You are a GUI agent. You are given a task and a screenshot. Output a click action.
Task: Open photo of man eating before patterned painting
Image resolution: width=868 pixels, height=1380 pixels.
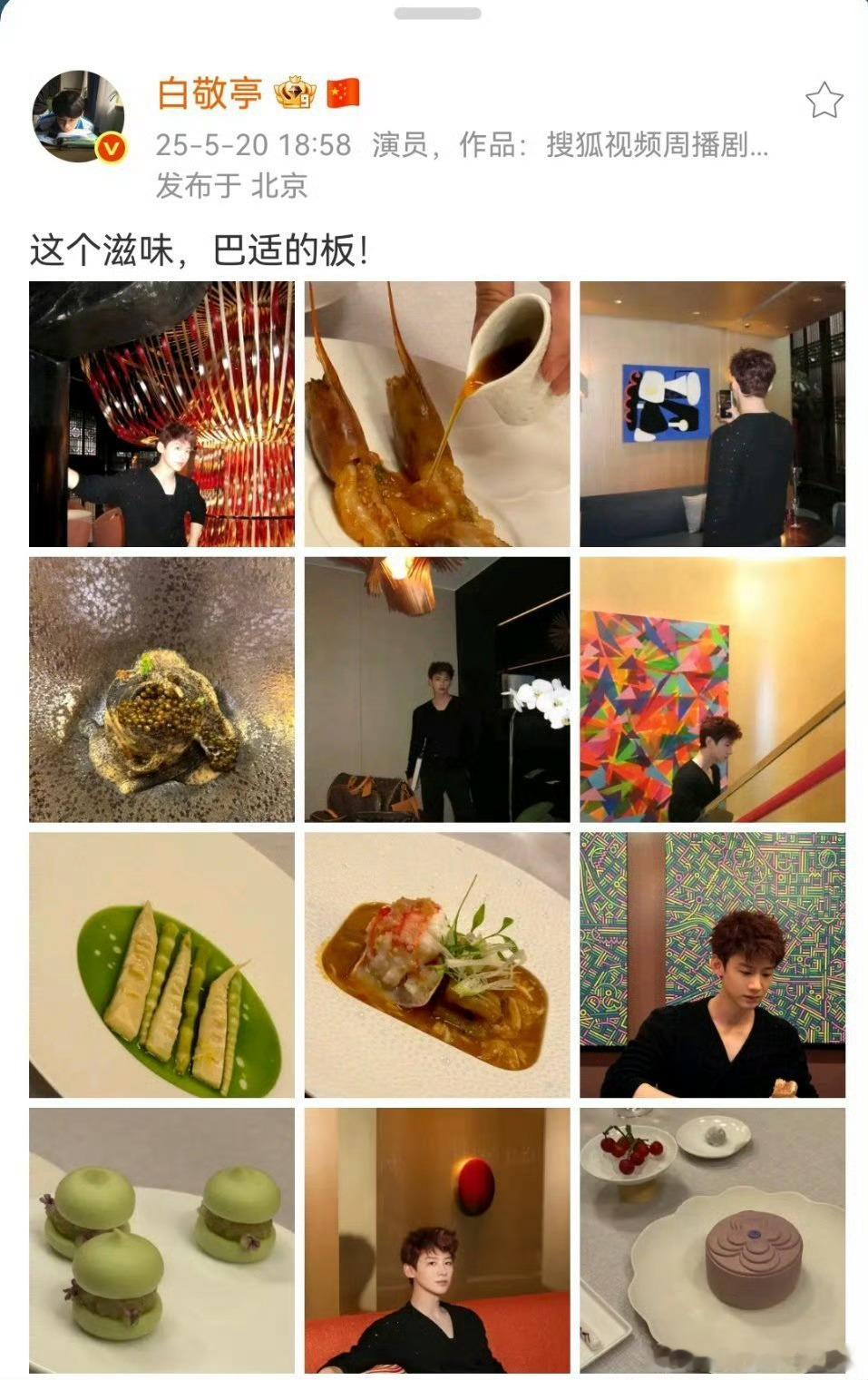click(x=712, y=965)
